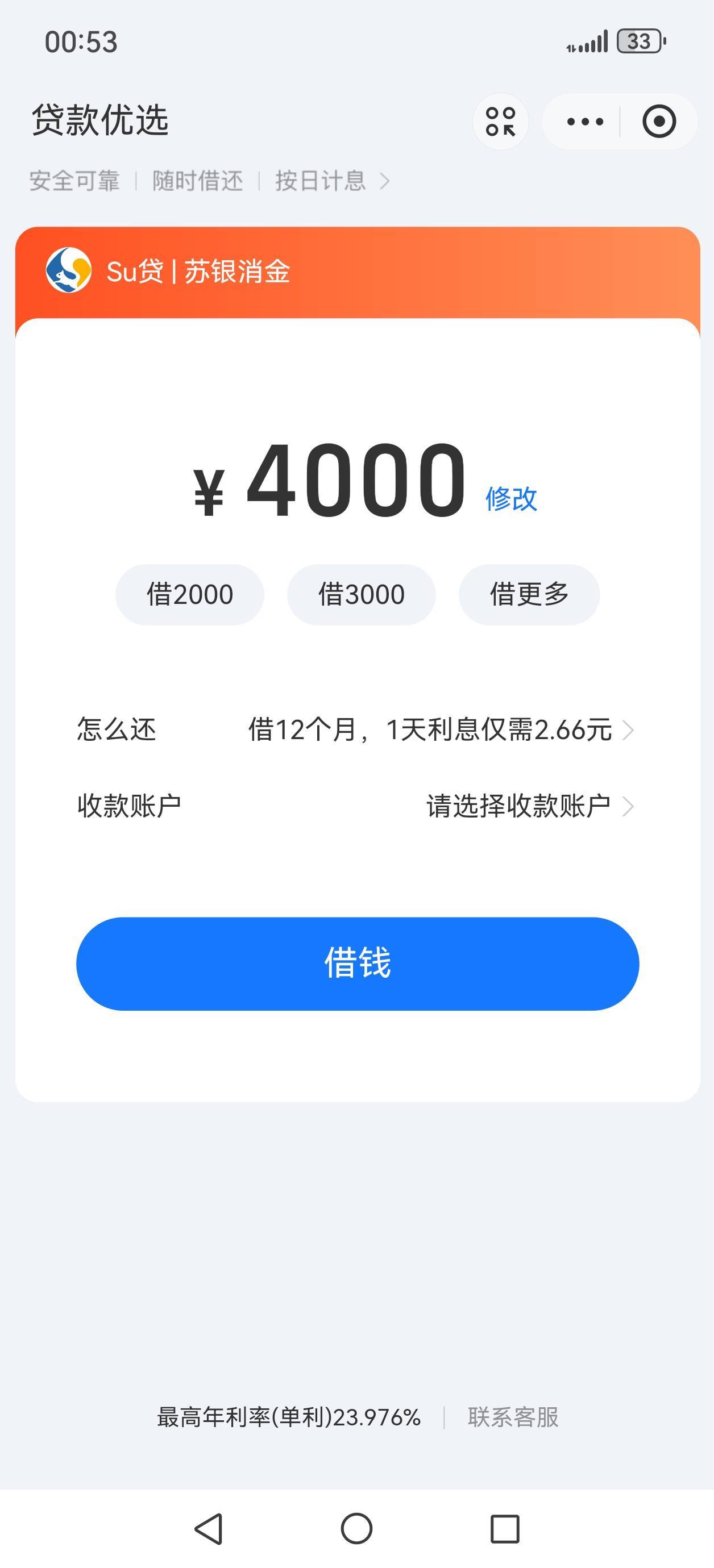Viewport: 714px width, 1568px height.
Task: Open the 怎么还 repayment plan row
Action: 357,729
